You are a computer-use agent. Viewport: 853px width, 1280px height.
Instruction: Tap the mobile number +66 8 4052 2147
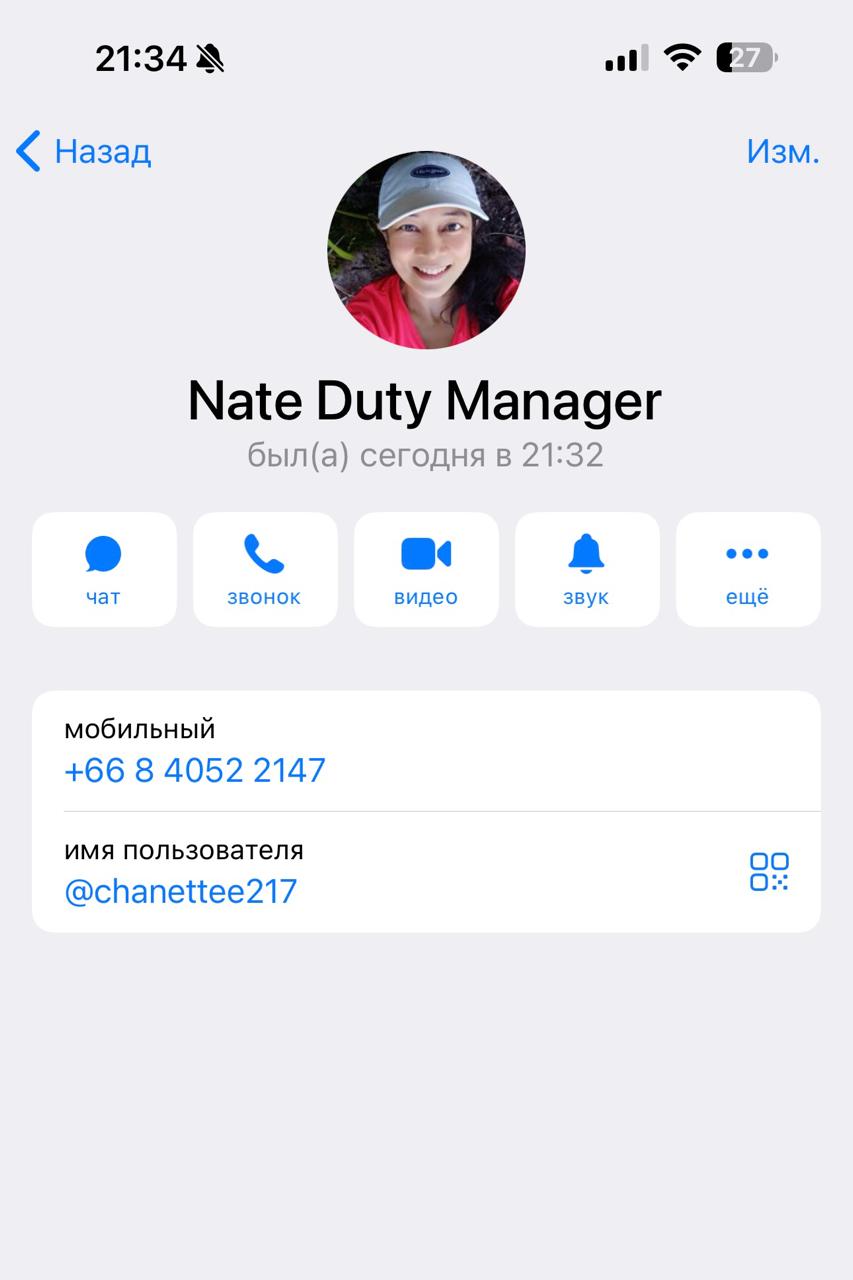[x=195, y=770]
